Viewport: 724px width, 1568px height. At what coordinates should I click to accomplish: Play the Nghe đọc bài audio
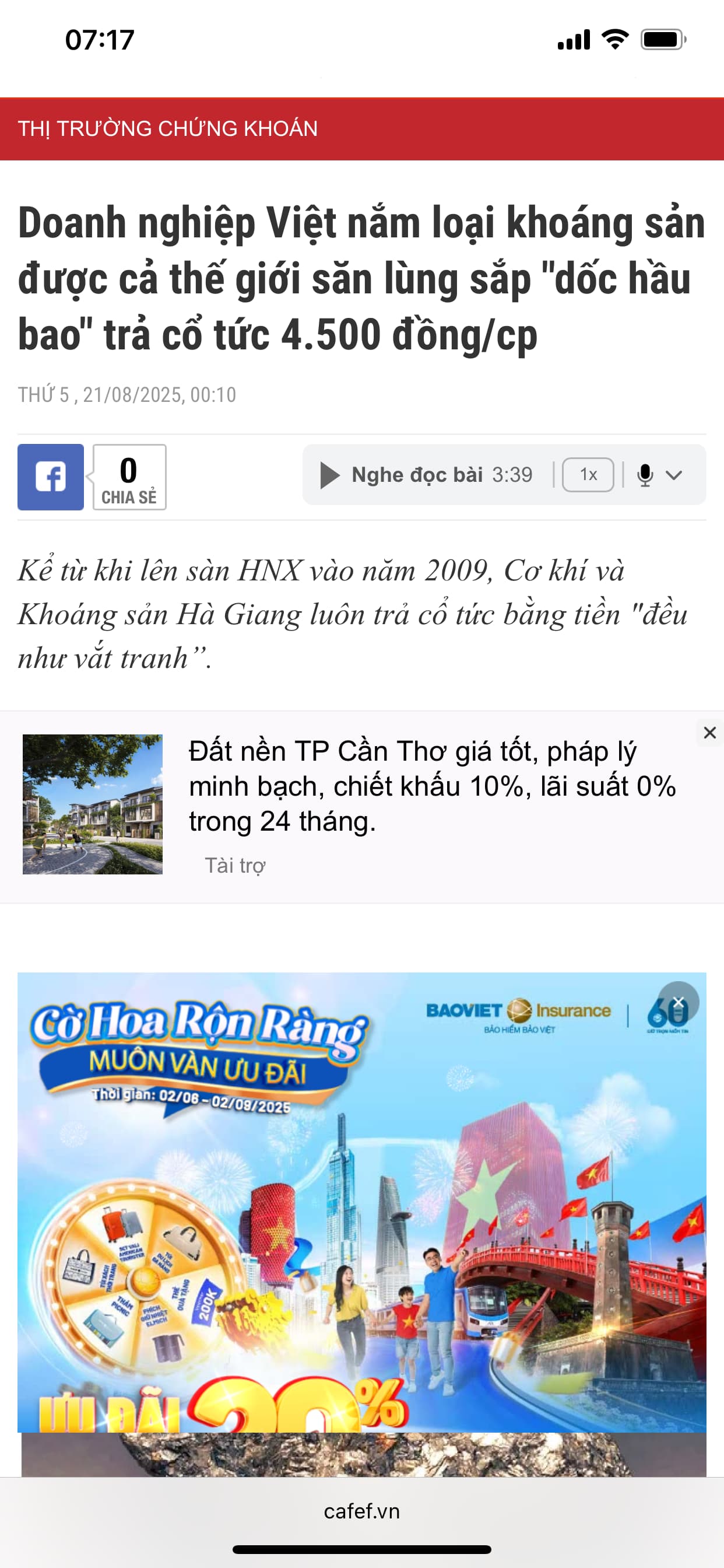point(330,475)
